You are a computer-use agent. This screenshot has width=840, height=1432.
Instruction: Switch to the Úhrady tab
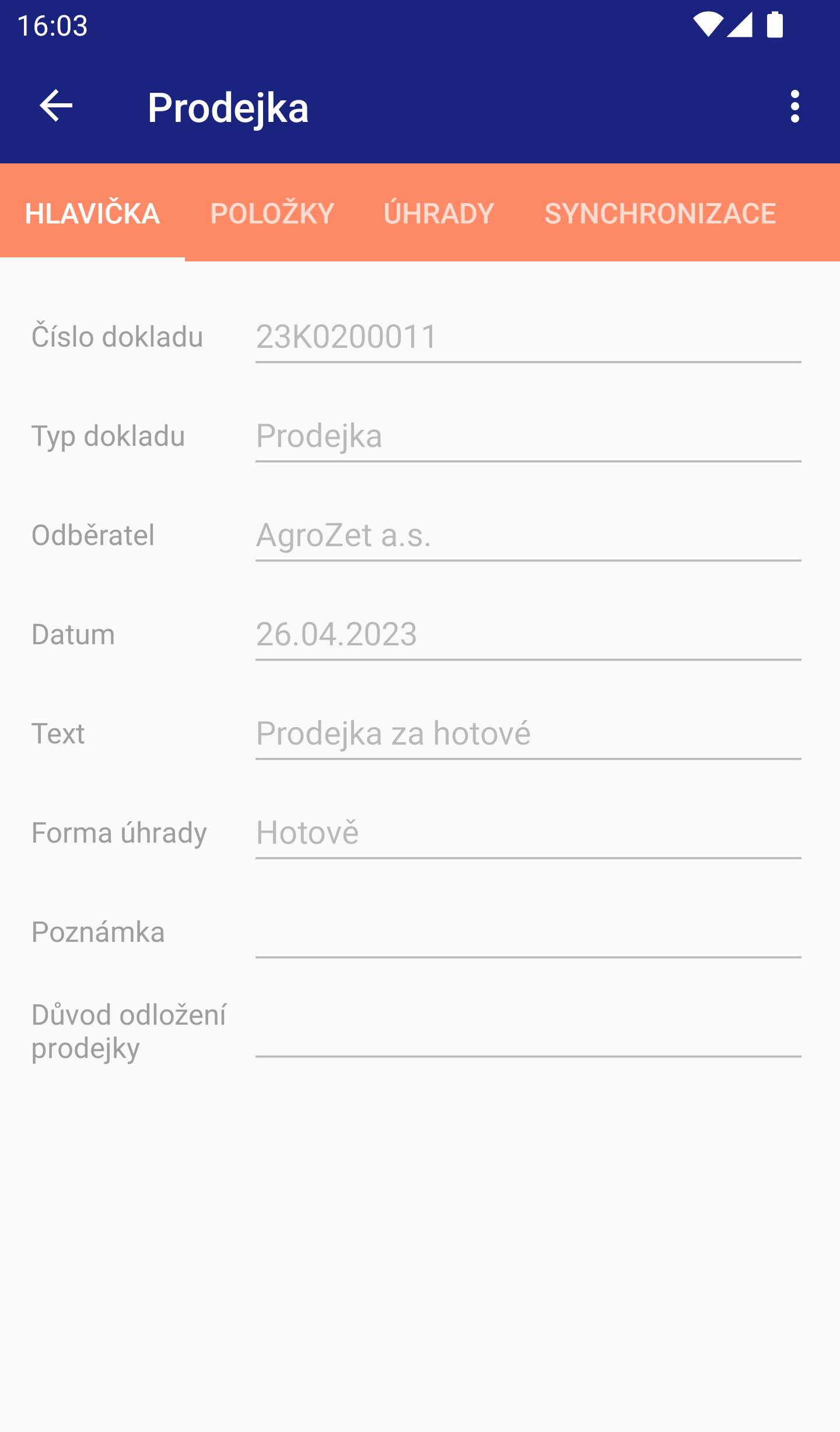click(439, 213)
